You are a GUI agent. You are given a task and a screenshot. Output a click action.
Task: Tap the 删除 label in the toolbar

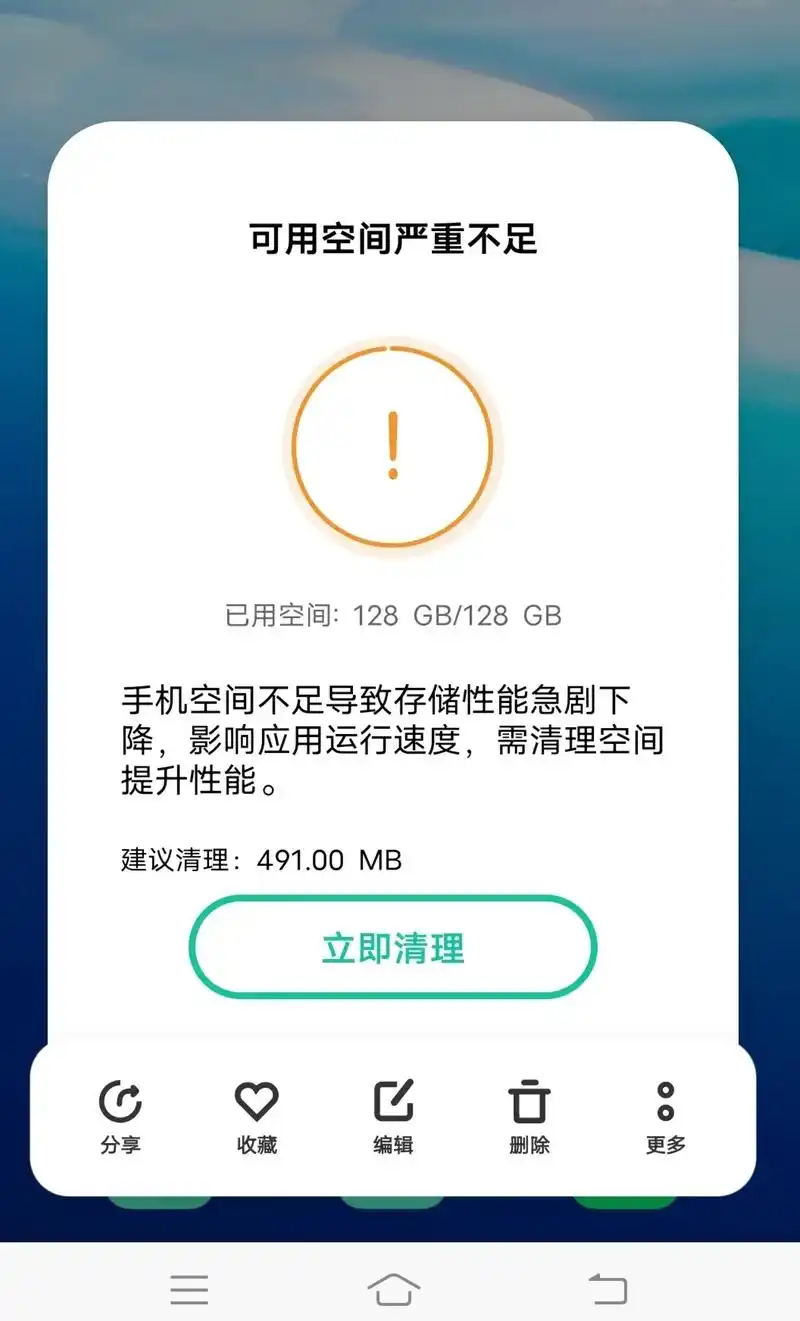pos(528,1148)
